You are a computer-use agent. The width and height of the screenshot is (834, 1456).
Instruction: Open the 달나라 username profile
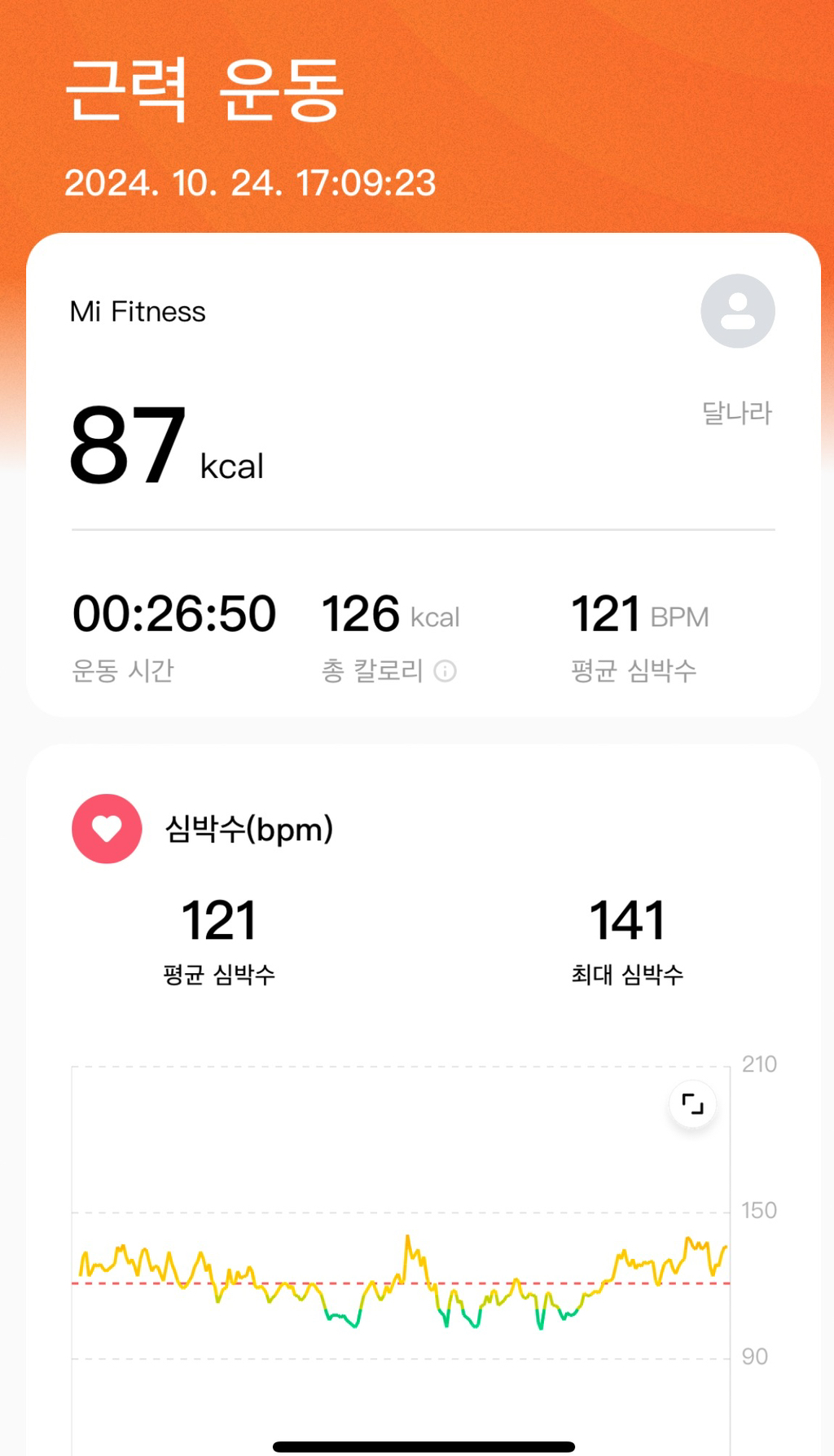pos(737,414)
